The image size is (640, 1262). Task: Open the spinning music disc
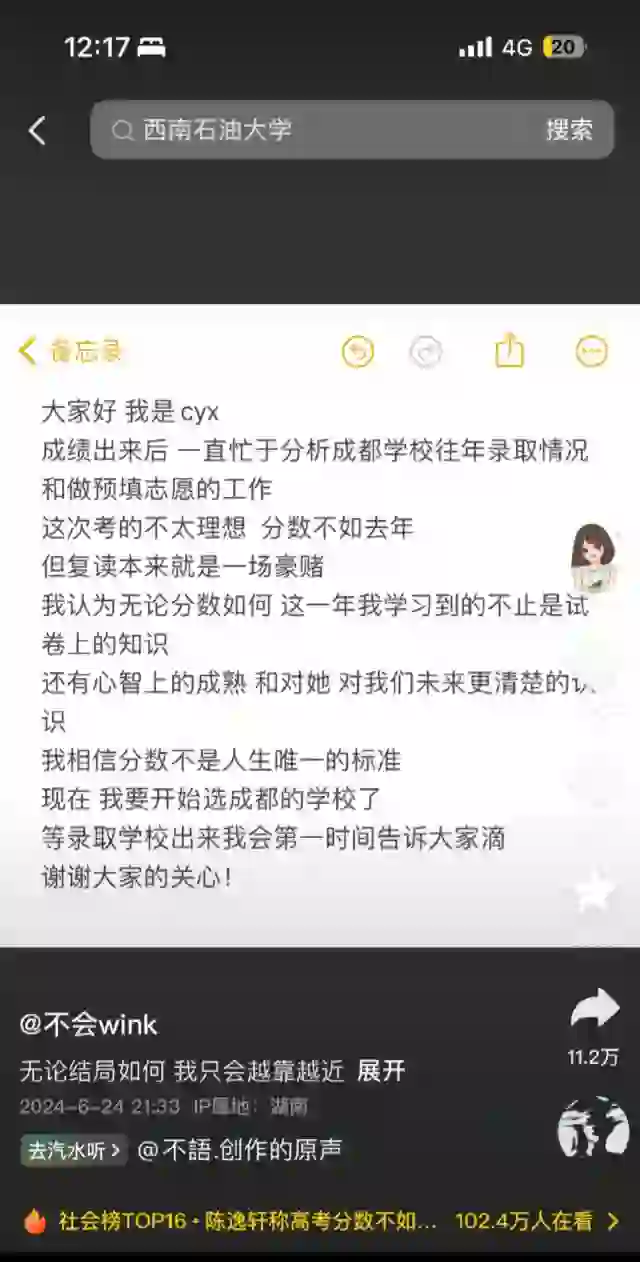[592, 1127]
